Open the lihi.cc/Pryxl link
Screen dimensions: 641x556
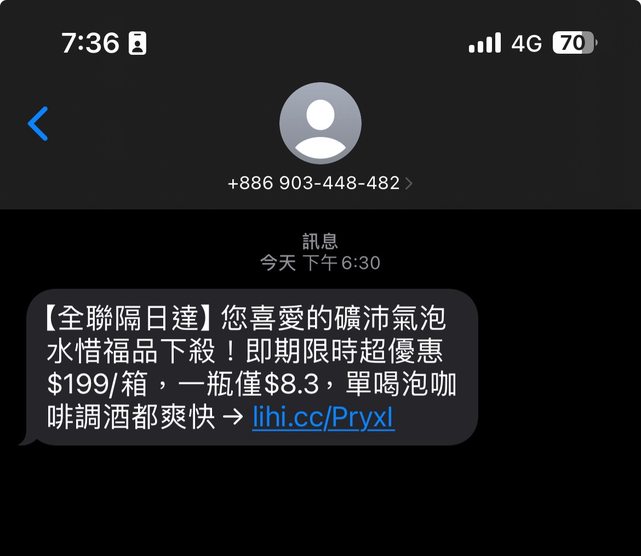[323, 417]
